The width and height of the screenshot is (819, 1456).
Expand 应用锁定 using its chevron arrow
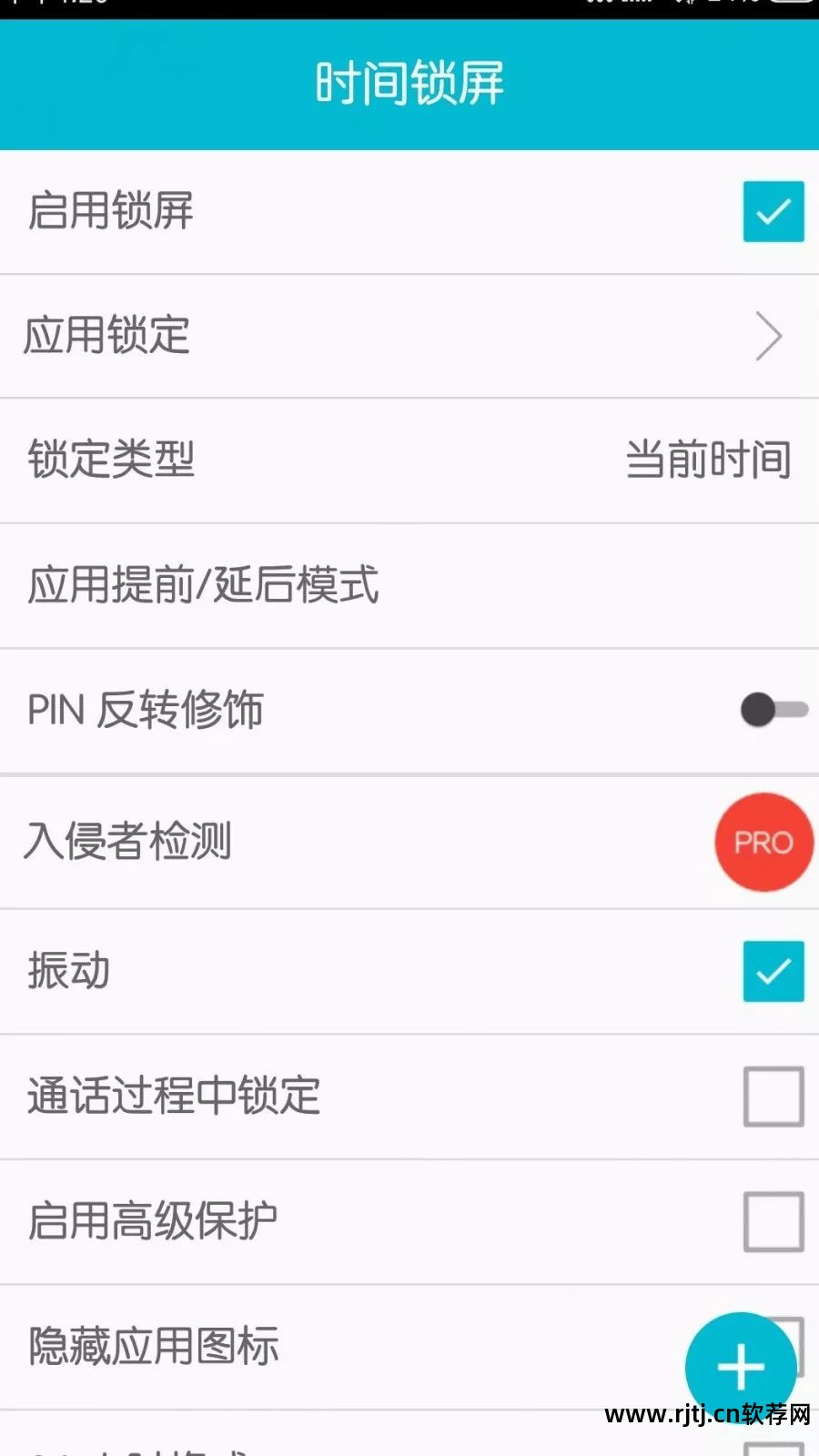click(x=770, y=337)
